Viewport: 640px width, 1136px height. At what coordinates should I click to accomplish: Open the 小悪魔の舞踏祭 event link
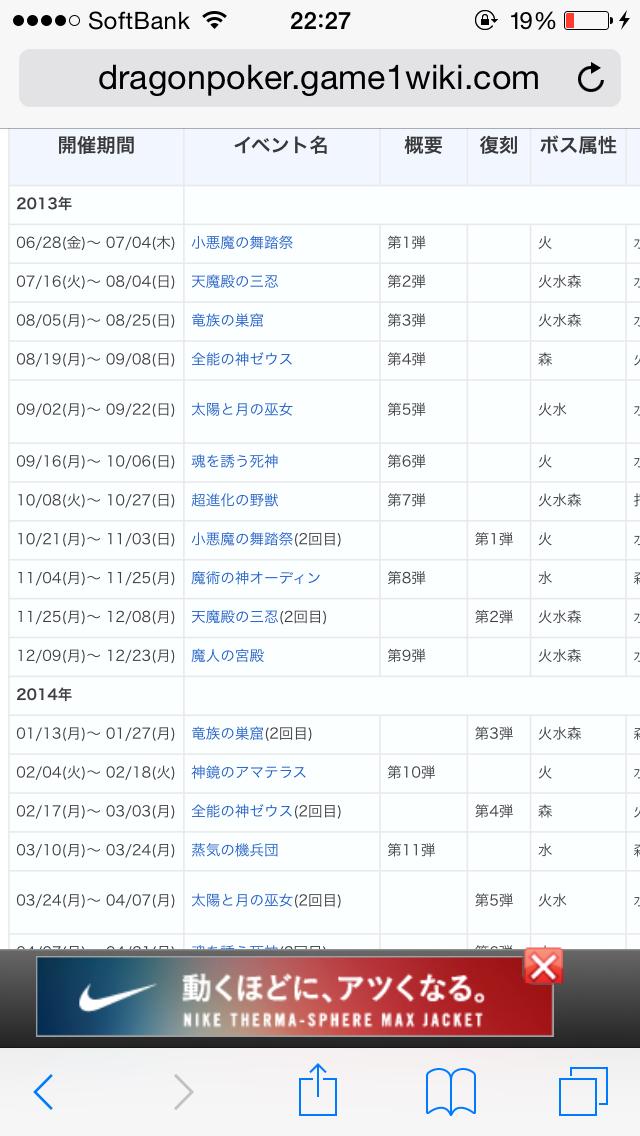coord(242,242)
